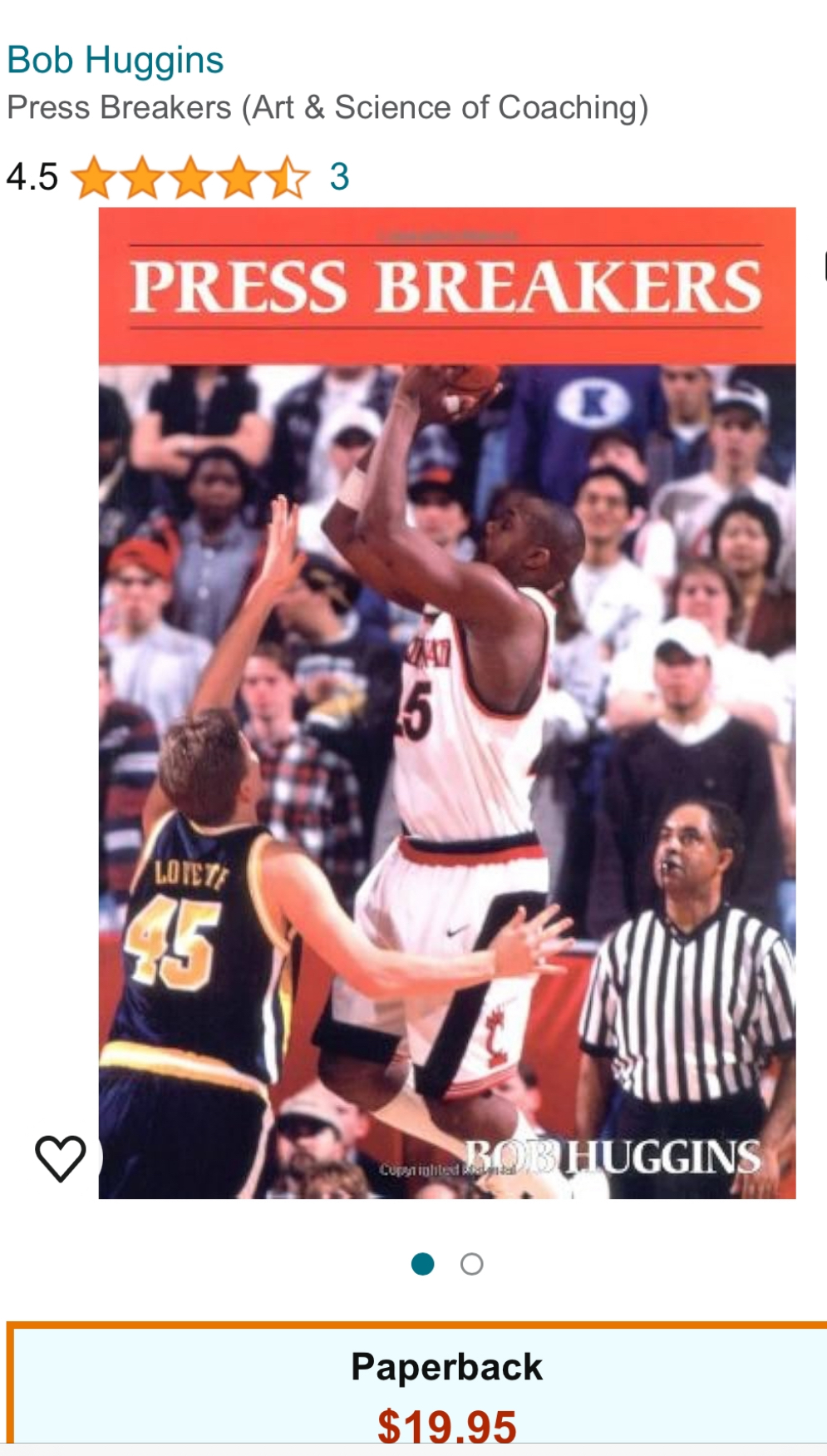827x1456 pixels.
Task: Open the Press Breakers cover image
Action: pos(447,703)
